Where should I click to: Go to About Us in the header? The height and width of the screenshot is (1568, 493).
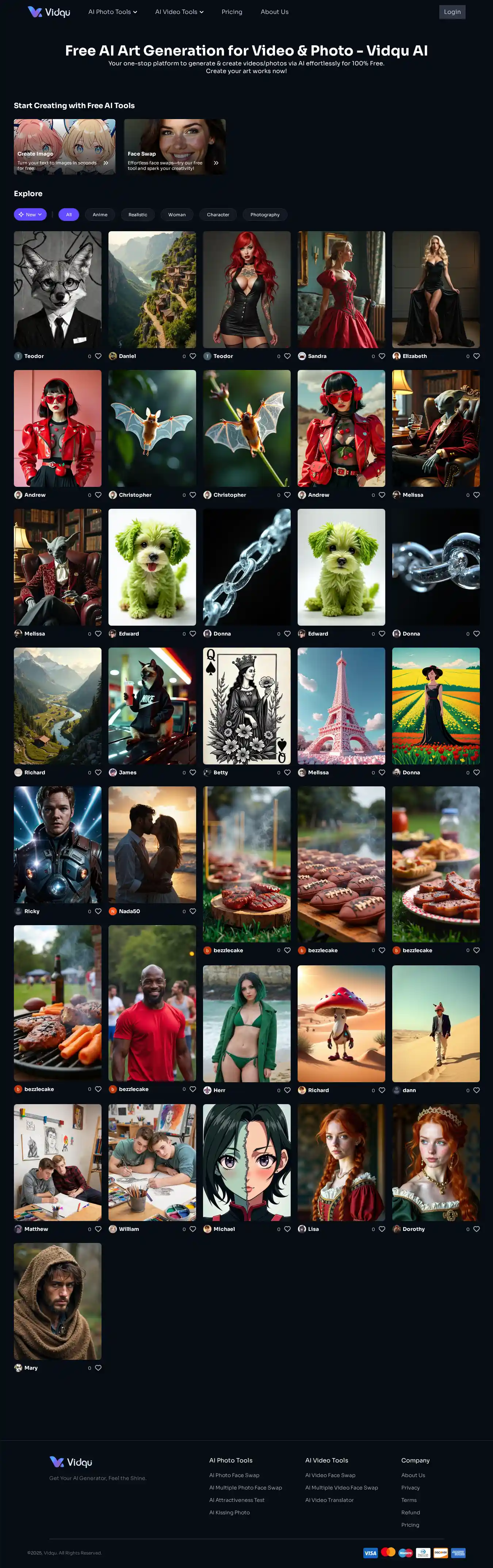(275, 12)
